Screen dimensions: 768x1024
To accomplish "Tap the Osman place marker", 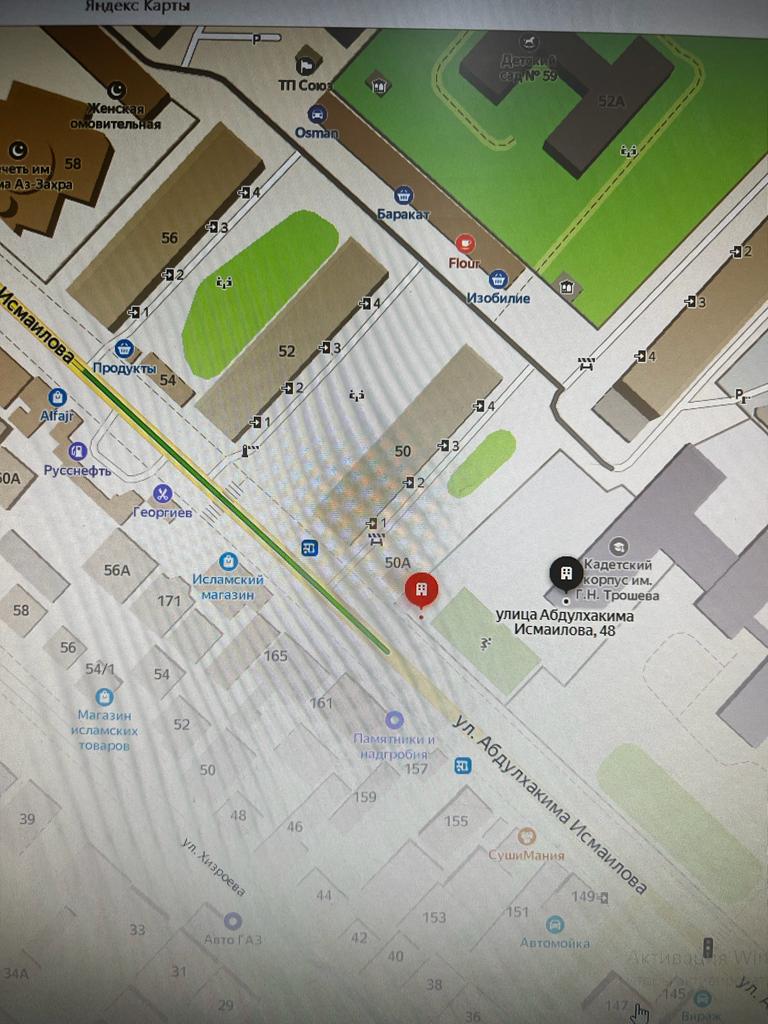I will click(x=317, y=114).
